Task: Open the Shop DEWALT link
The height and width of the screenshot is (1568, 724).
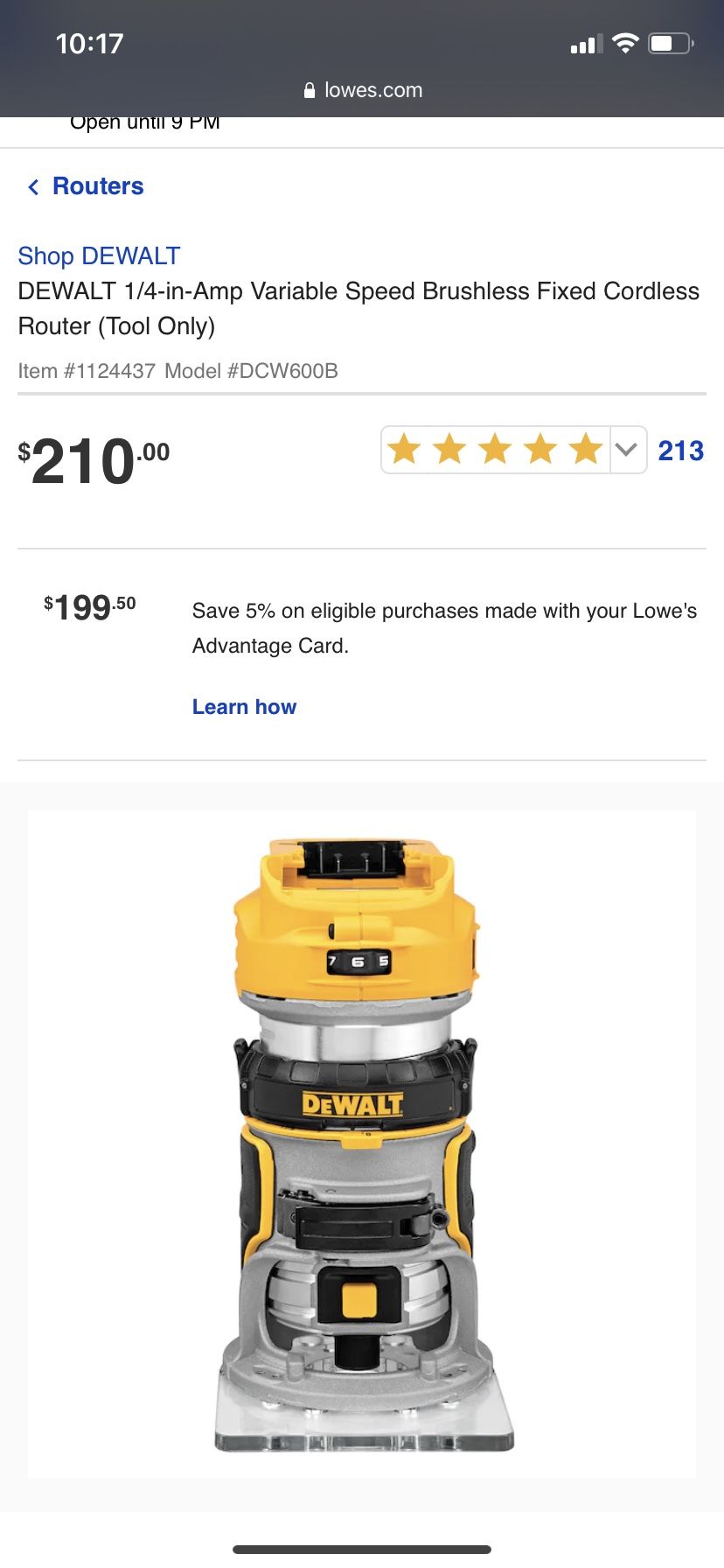Action: (99, 255)
